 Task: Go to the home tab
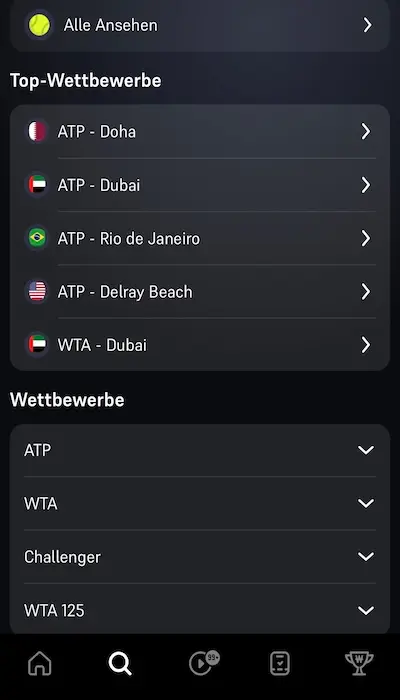tap(40, 663)
